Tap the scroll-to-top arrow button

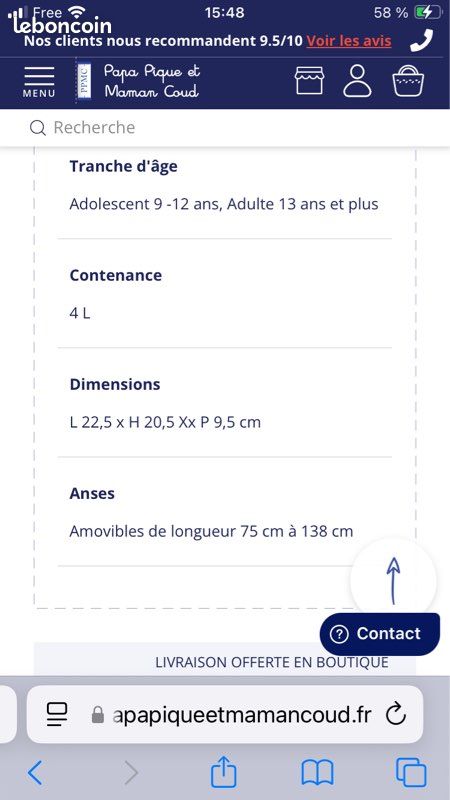click(393, 580)
